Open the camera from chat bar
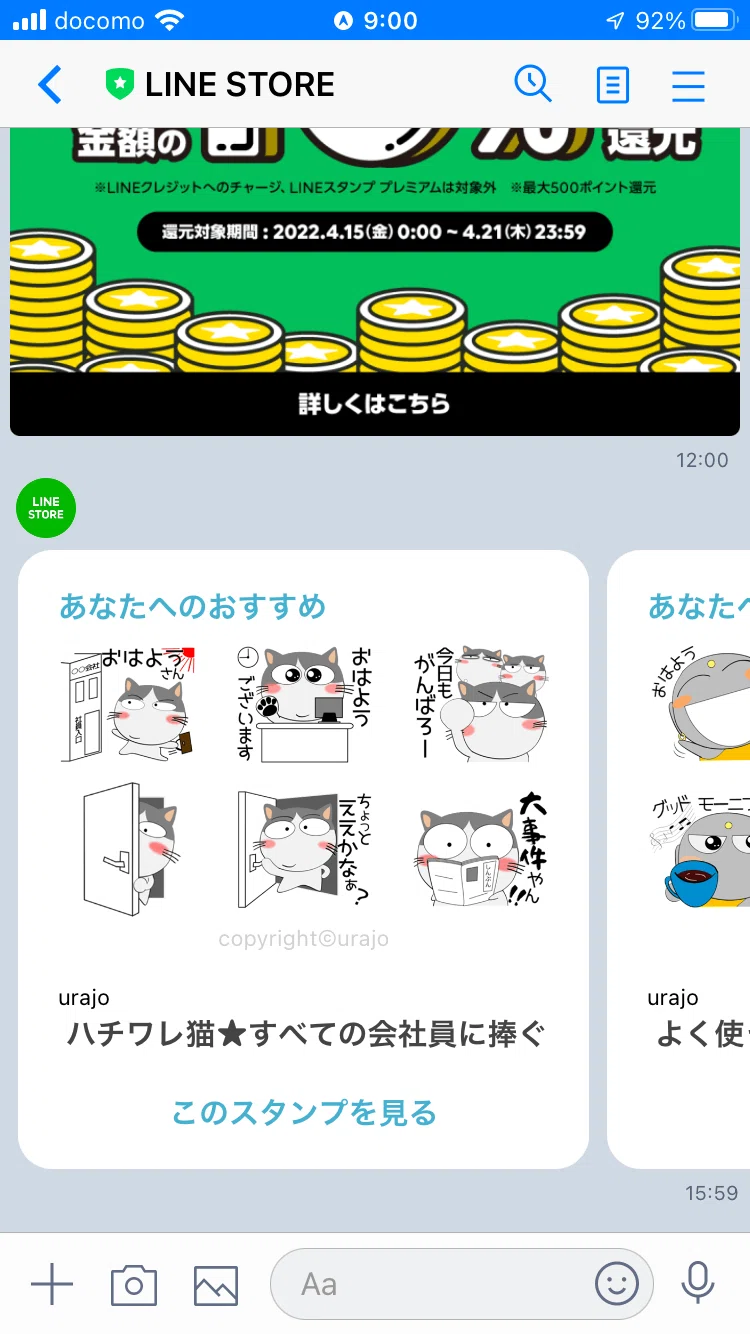The width and height of the screenshot is (750, 1334). pos(134,1284)
